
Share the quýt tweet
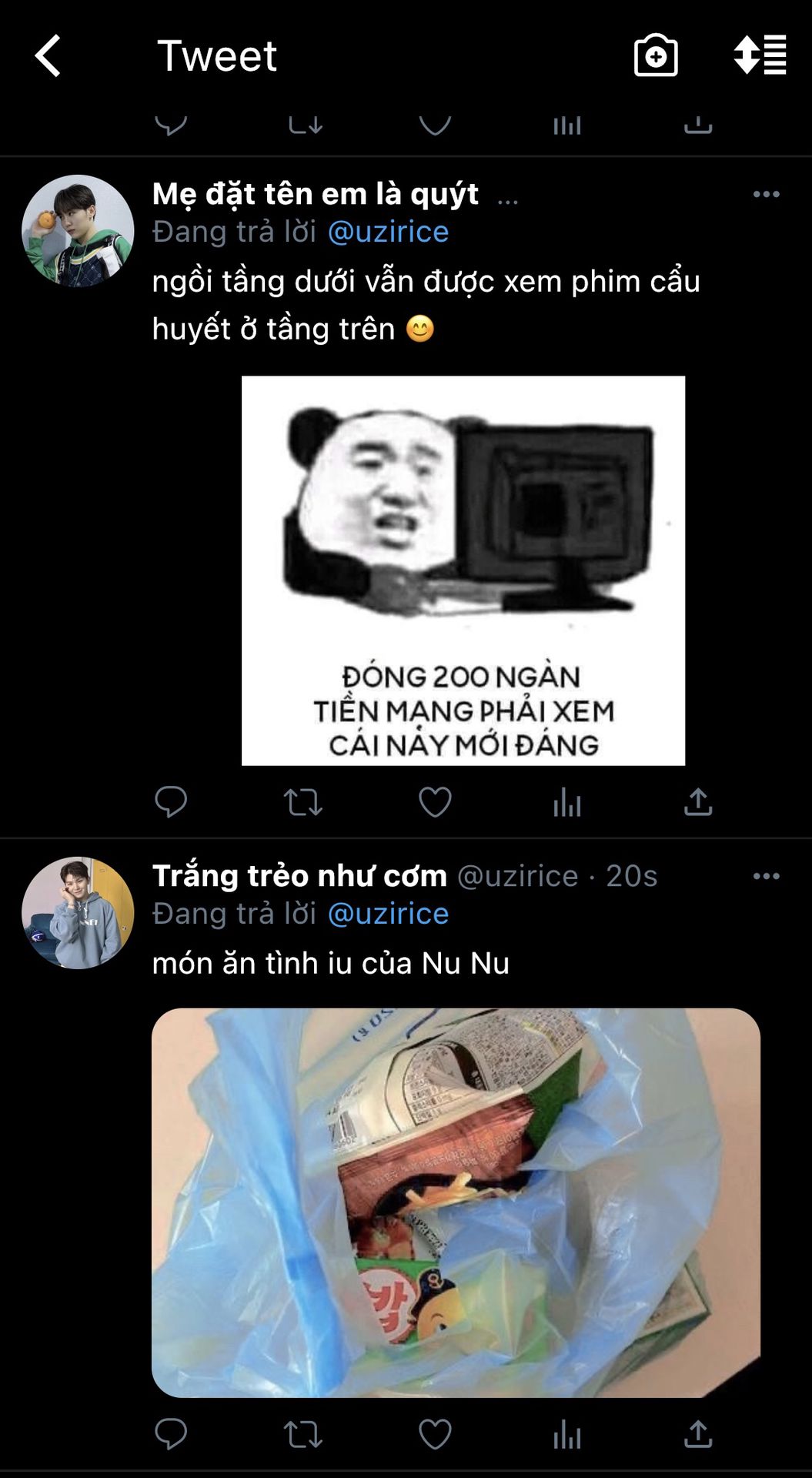[x=698, y=802]
